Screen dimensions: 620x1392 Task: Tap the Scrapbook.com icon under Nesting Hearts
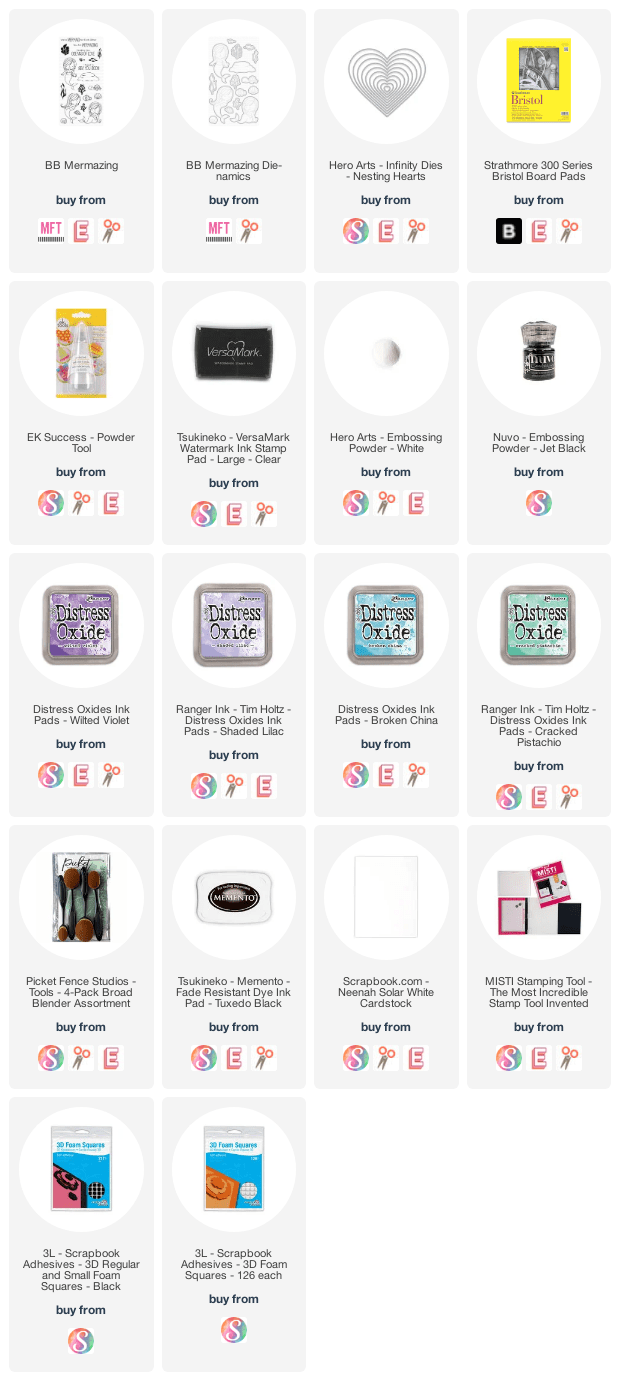coord(356,232)
